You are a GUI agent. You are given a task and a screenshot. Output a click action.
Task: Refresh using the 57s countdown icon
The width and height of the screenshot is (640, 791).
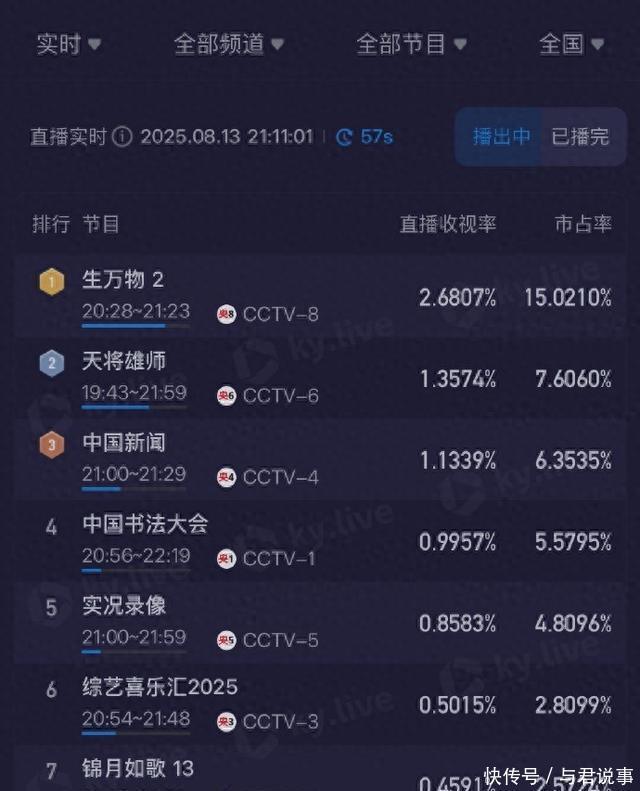345,137
